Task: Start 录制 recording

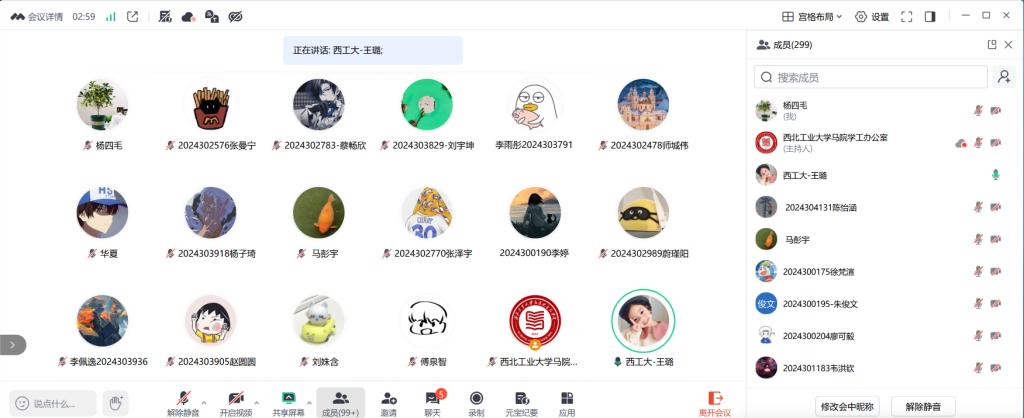Action: pos(476,402)
